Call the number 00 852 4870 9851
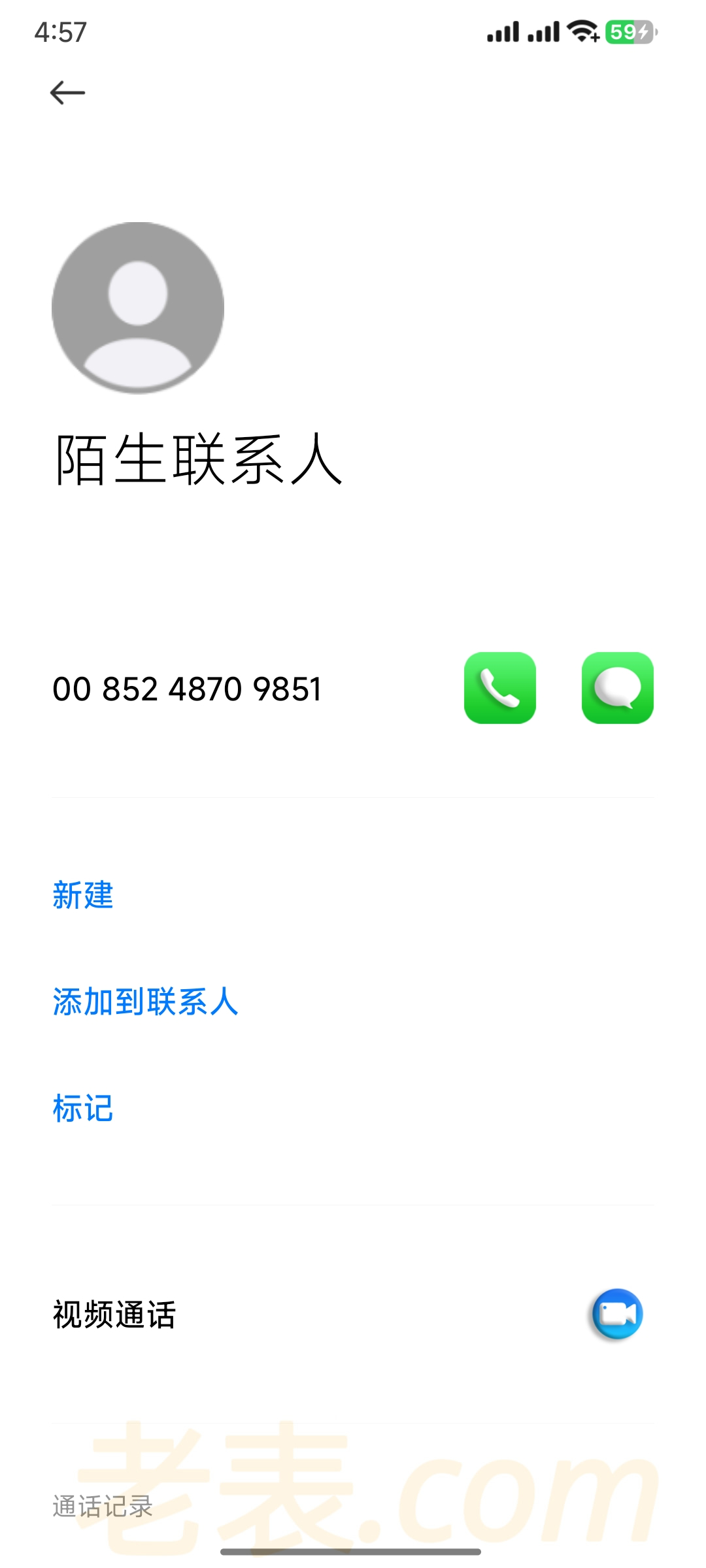The width and height of the screenshot is (706, 1568). point(500,688)
